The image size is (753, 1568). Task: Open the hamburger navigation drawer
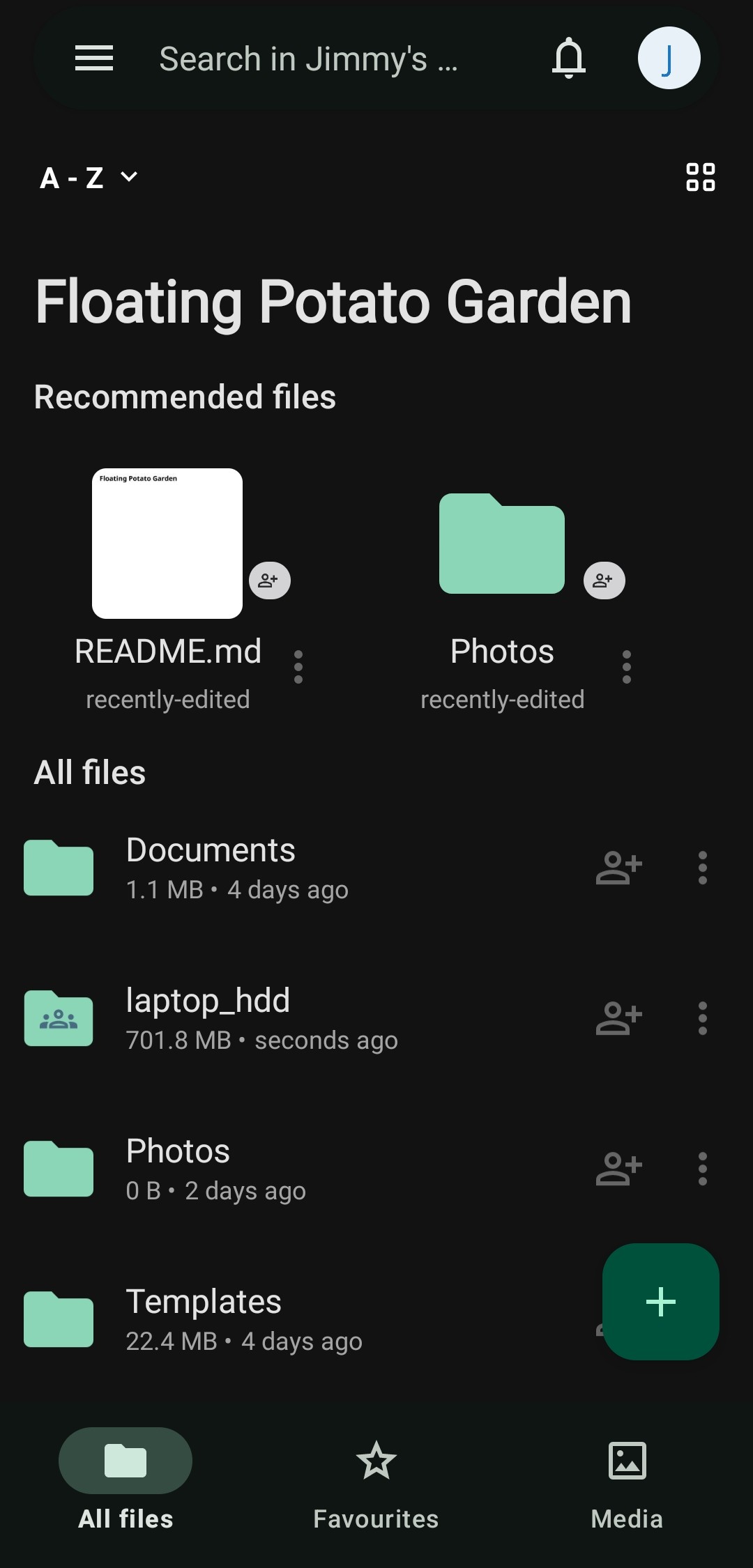(94, 58)
